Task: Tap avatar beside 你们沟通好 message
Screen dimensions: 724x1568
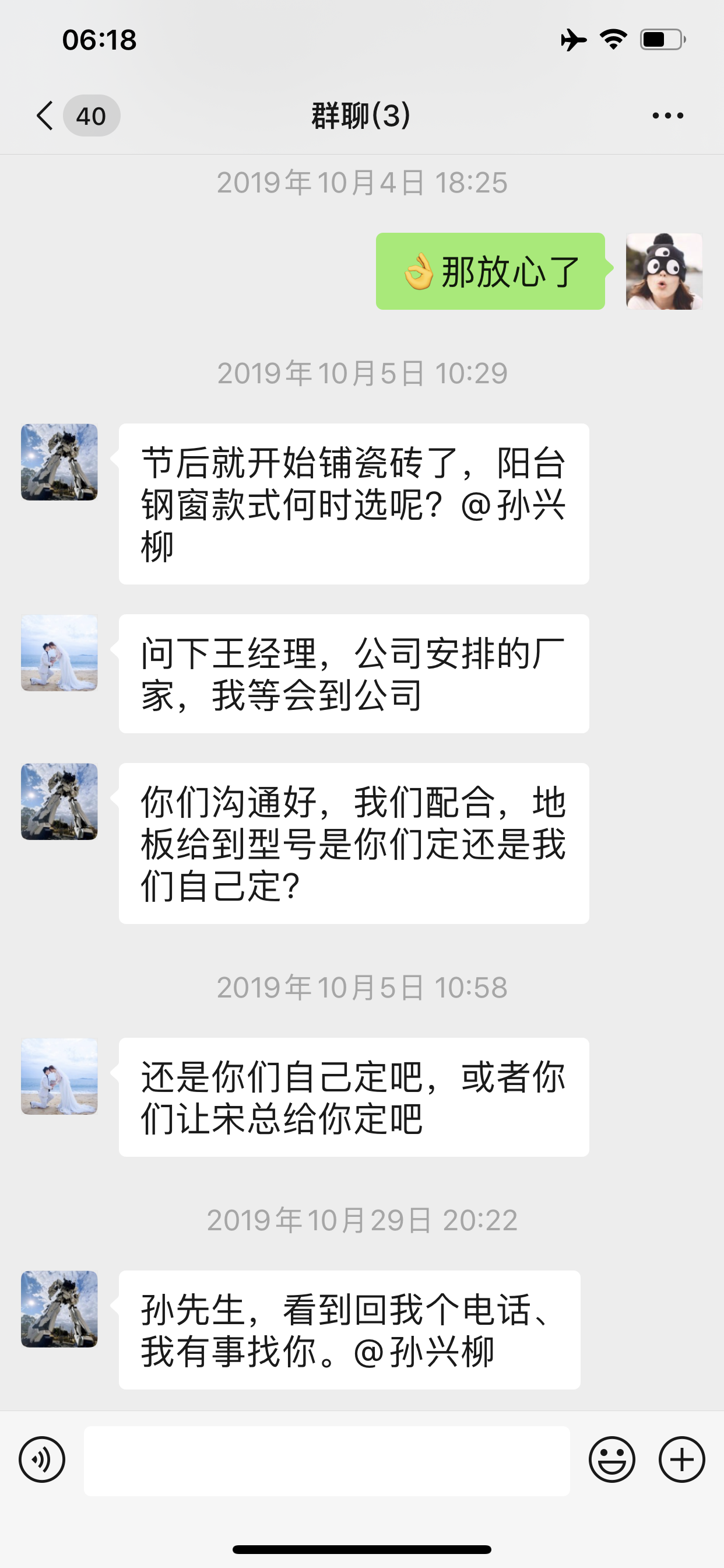Action: (59, 801)
